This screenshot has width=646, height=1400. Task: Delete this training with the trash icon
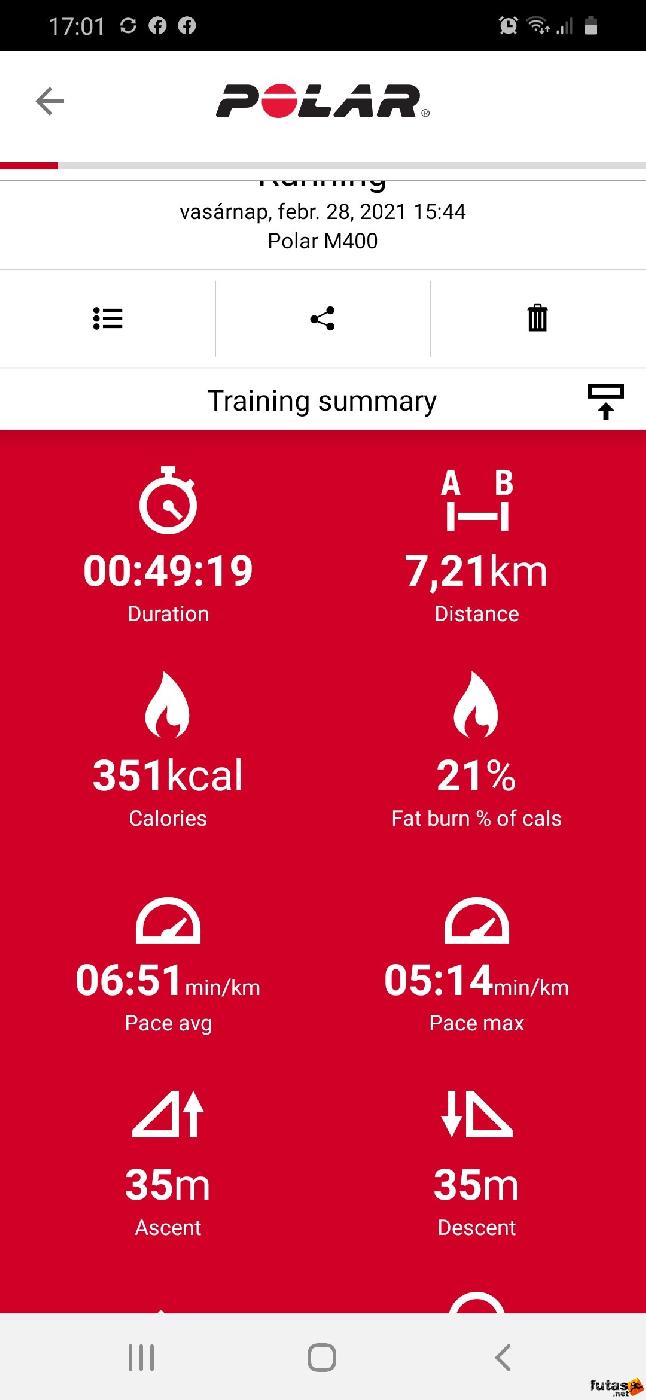pos(537,319)
